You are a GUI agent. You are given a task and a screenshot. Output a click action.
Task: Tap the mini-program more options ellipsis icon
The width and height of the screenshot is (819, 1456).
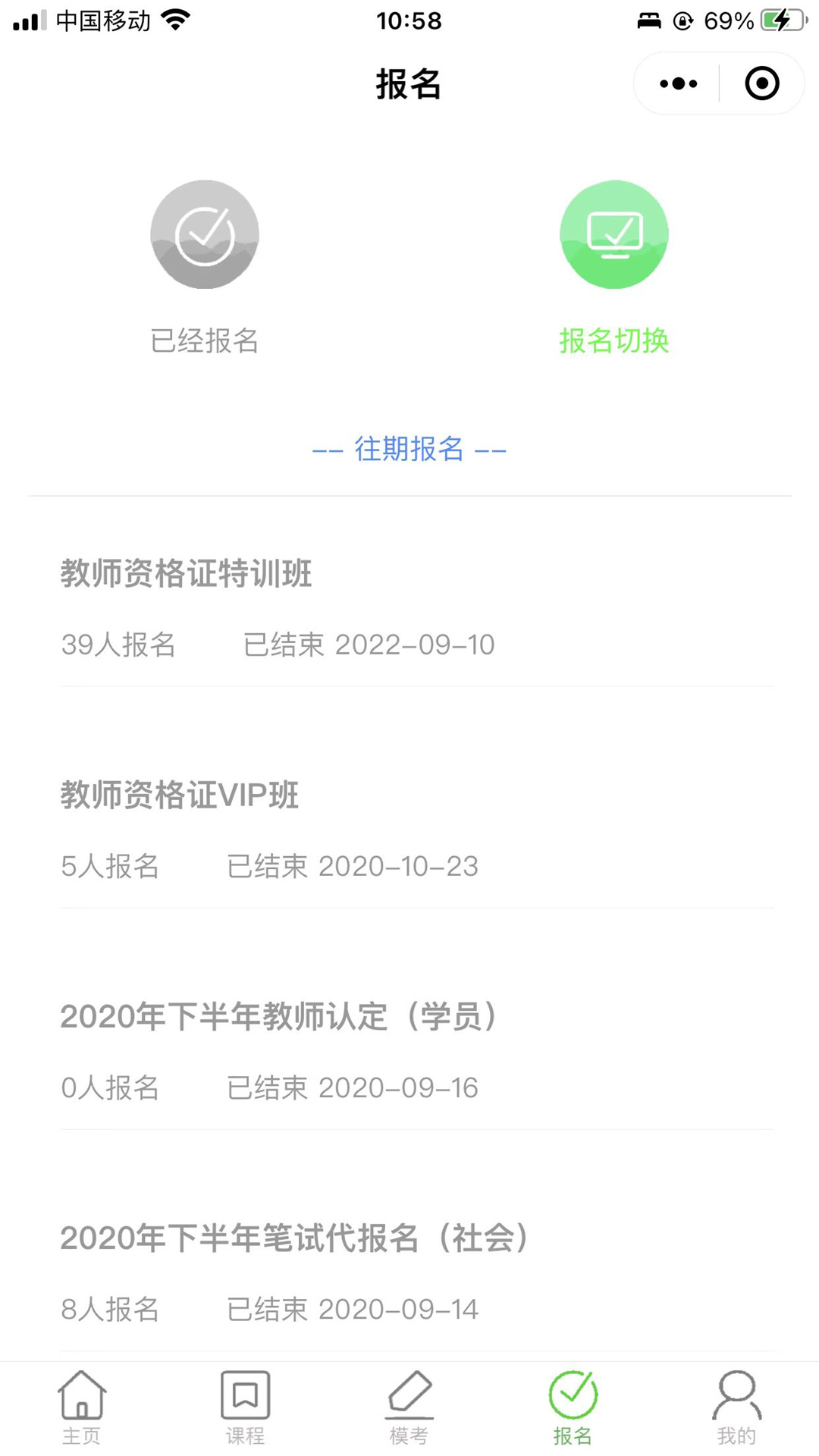[x=677, y=83]
